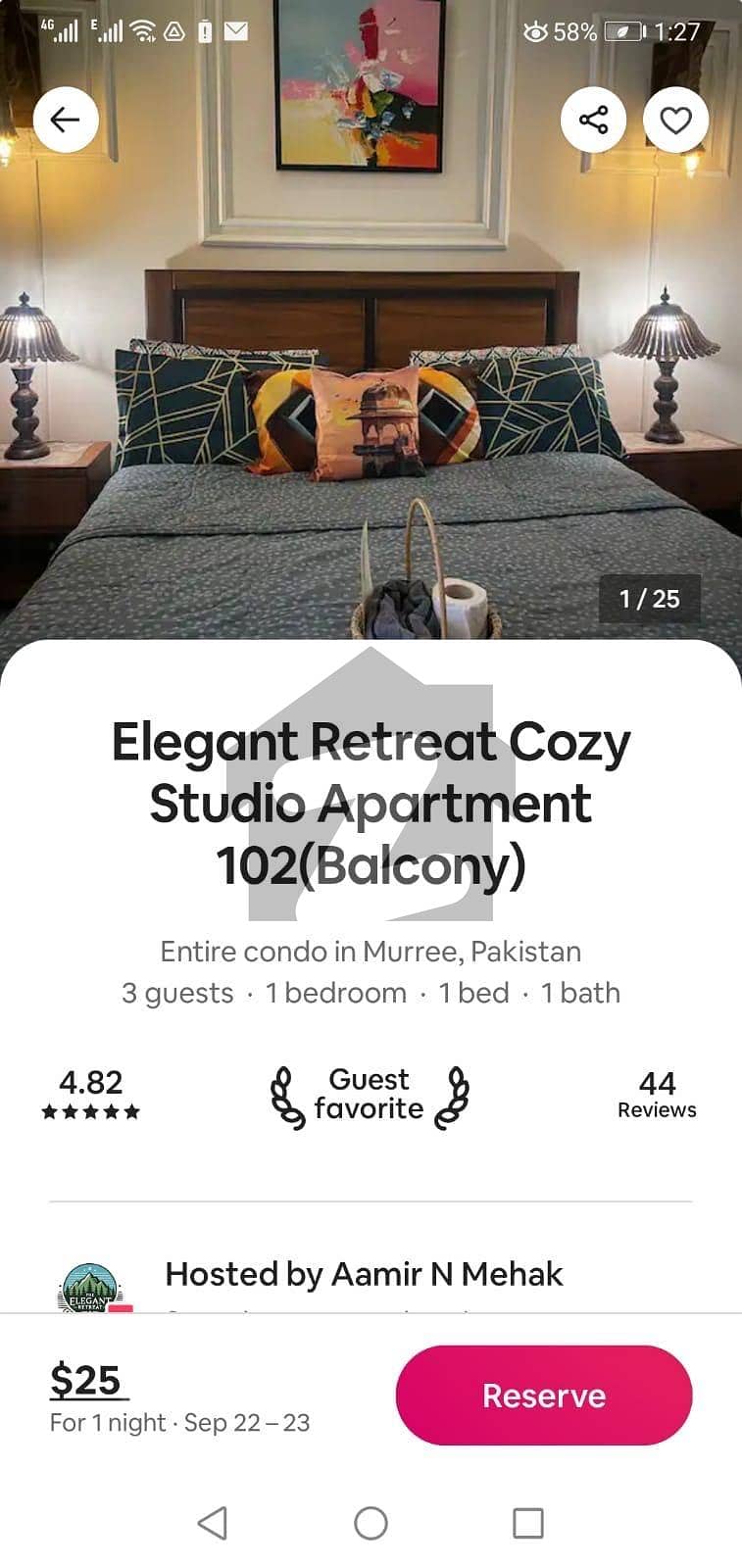Screen dimensions: 742x1568
Task: Tap the Reserve button
Action: point(544,1395)
